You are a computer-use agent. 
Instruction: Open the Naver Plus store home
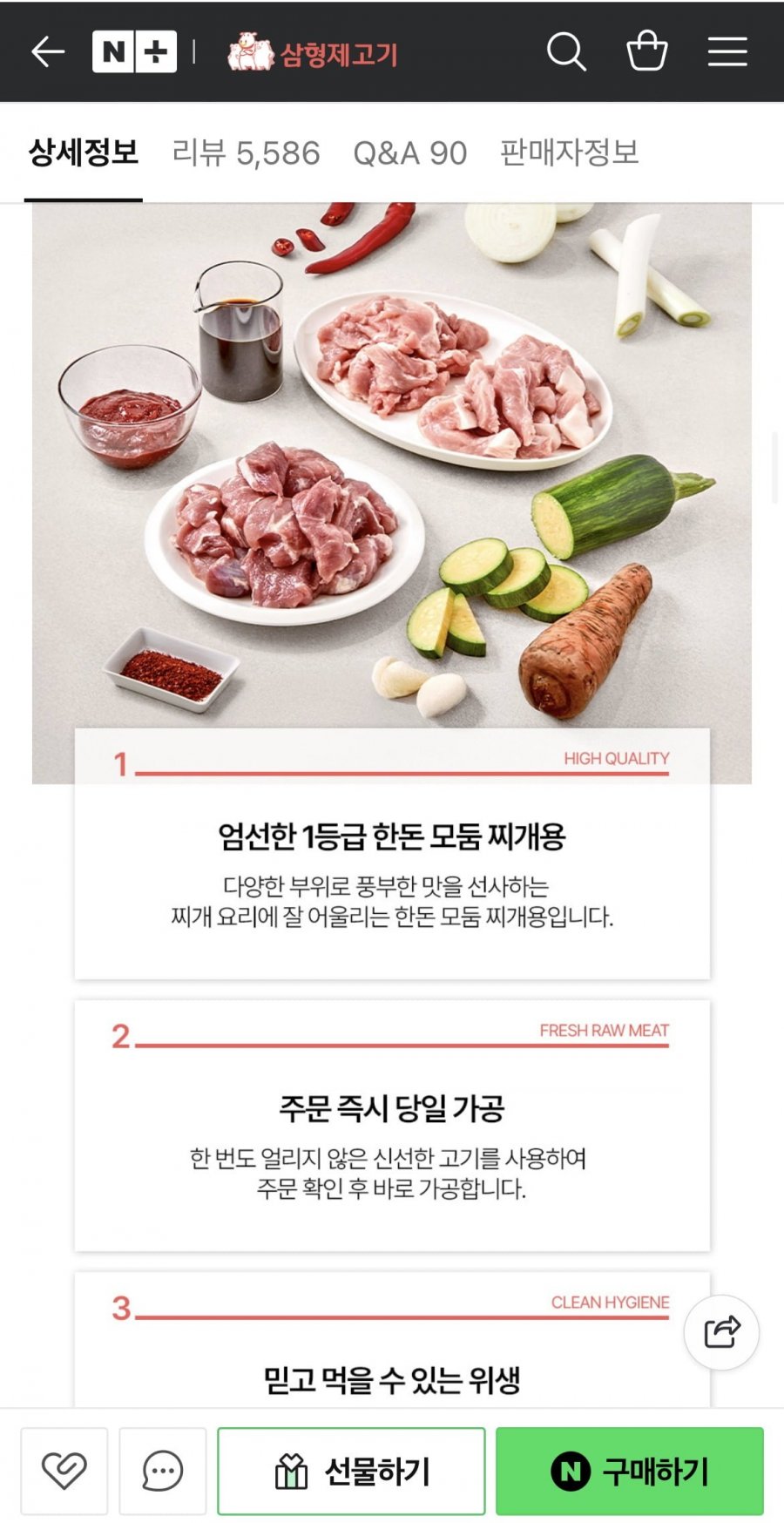(134, 52)
